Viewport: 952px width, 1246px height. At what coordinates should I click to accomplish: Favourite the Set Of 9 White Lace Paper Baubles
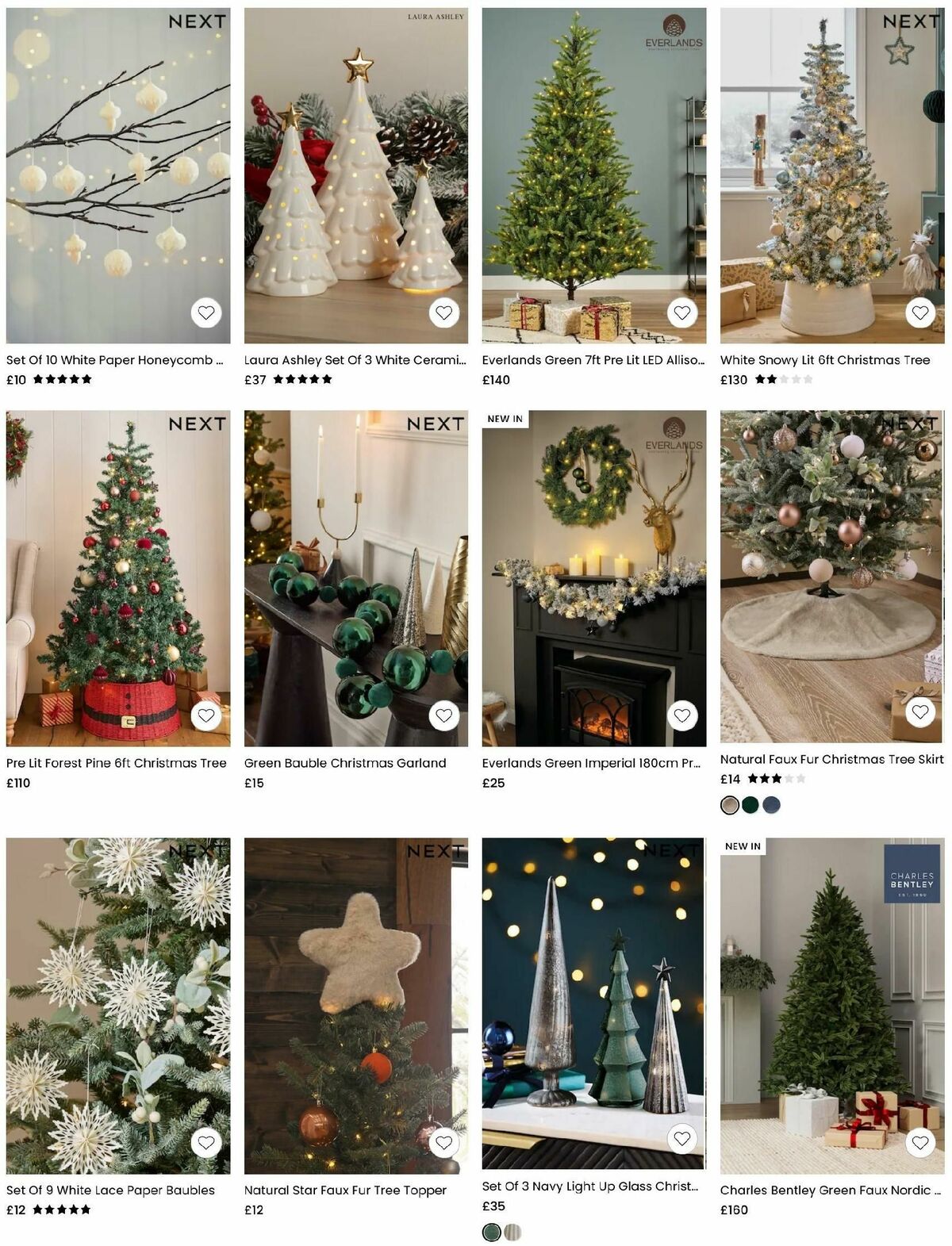pos(206,1144)
